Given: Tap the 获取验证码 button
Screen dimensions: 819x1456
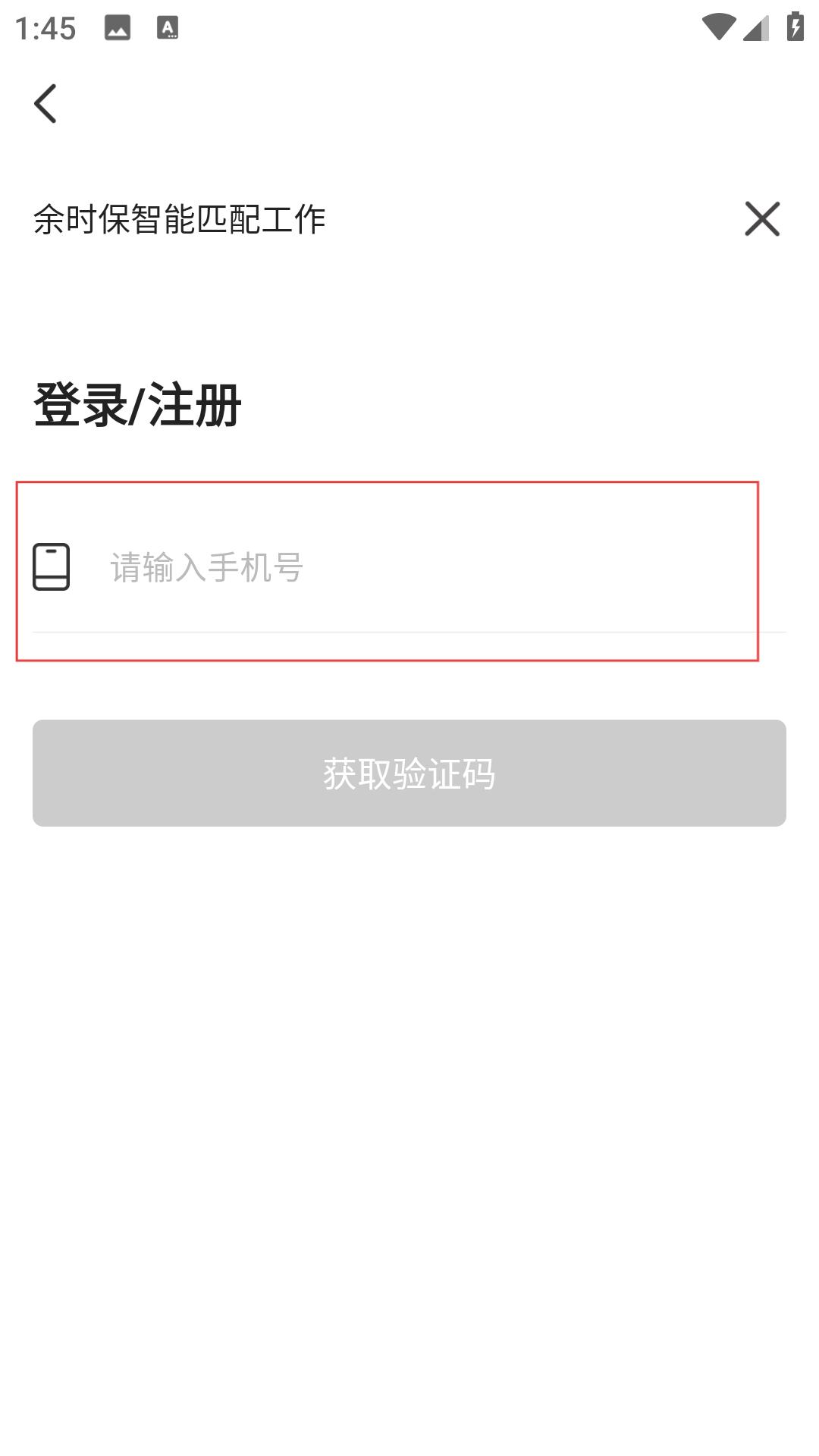Looking at the screenshot, I should 409,773.
